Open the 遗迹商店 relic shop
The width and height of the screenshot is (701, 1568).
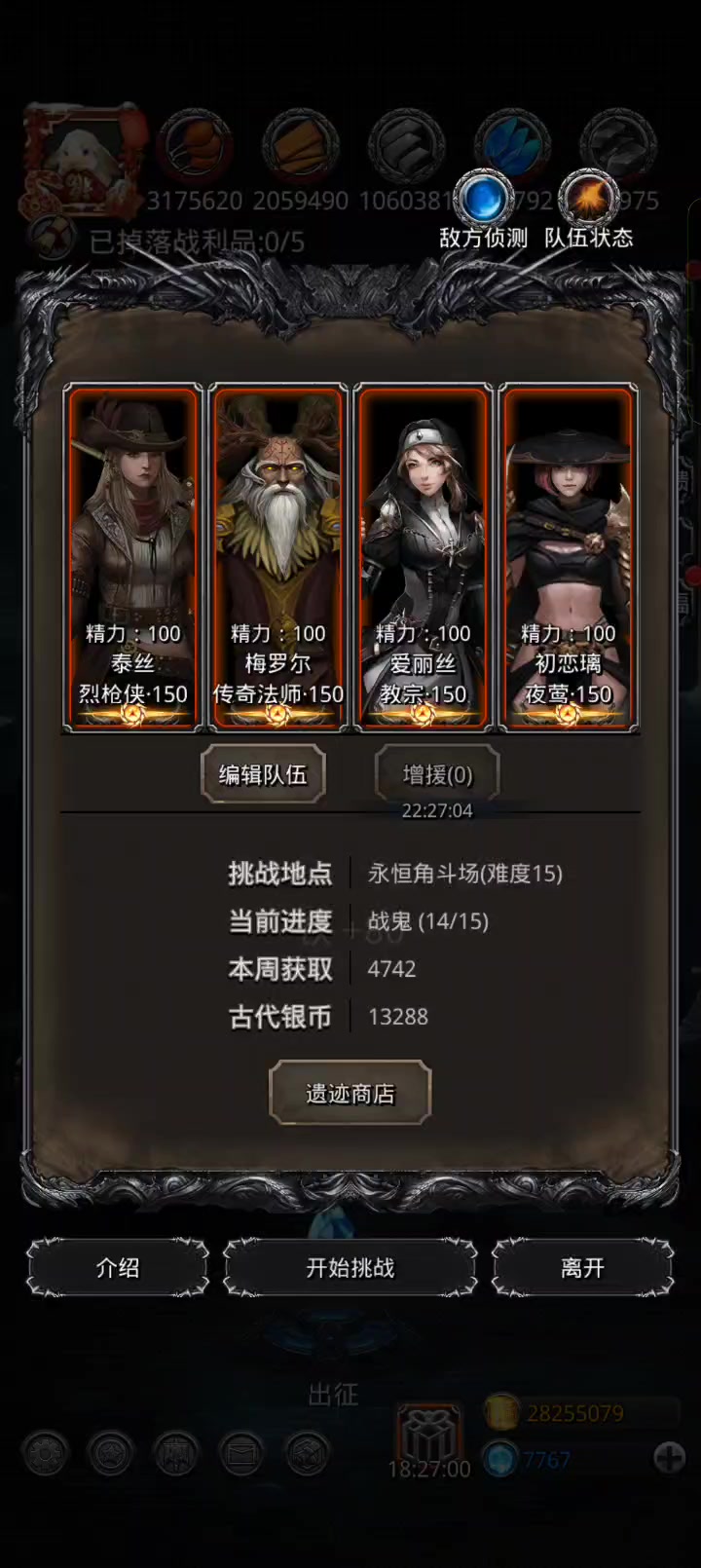click(x=350, y=1093)
